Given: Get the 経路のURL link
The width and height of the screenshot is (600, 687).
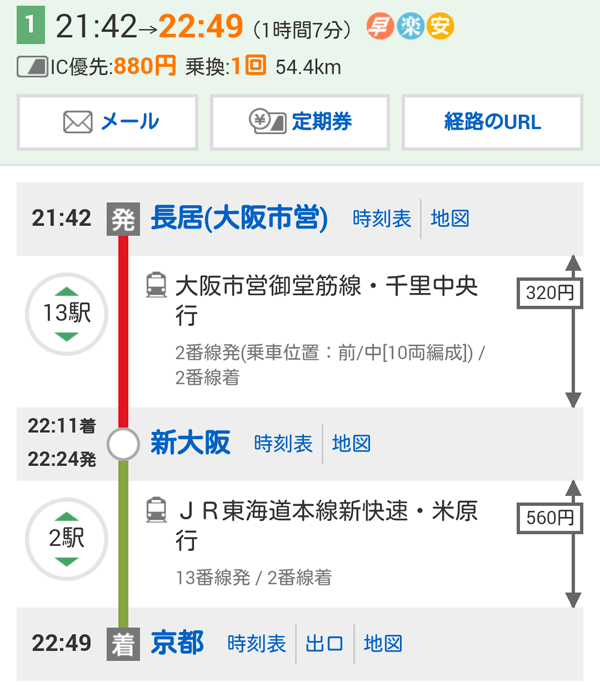Looking at the screenshot, I should [x=492, y=122].
